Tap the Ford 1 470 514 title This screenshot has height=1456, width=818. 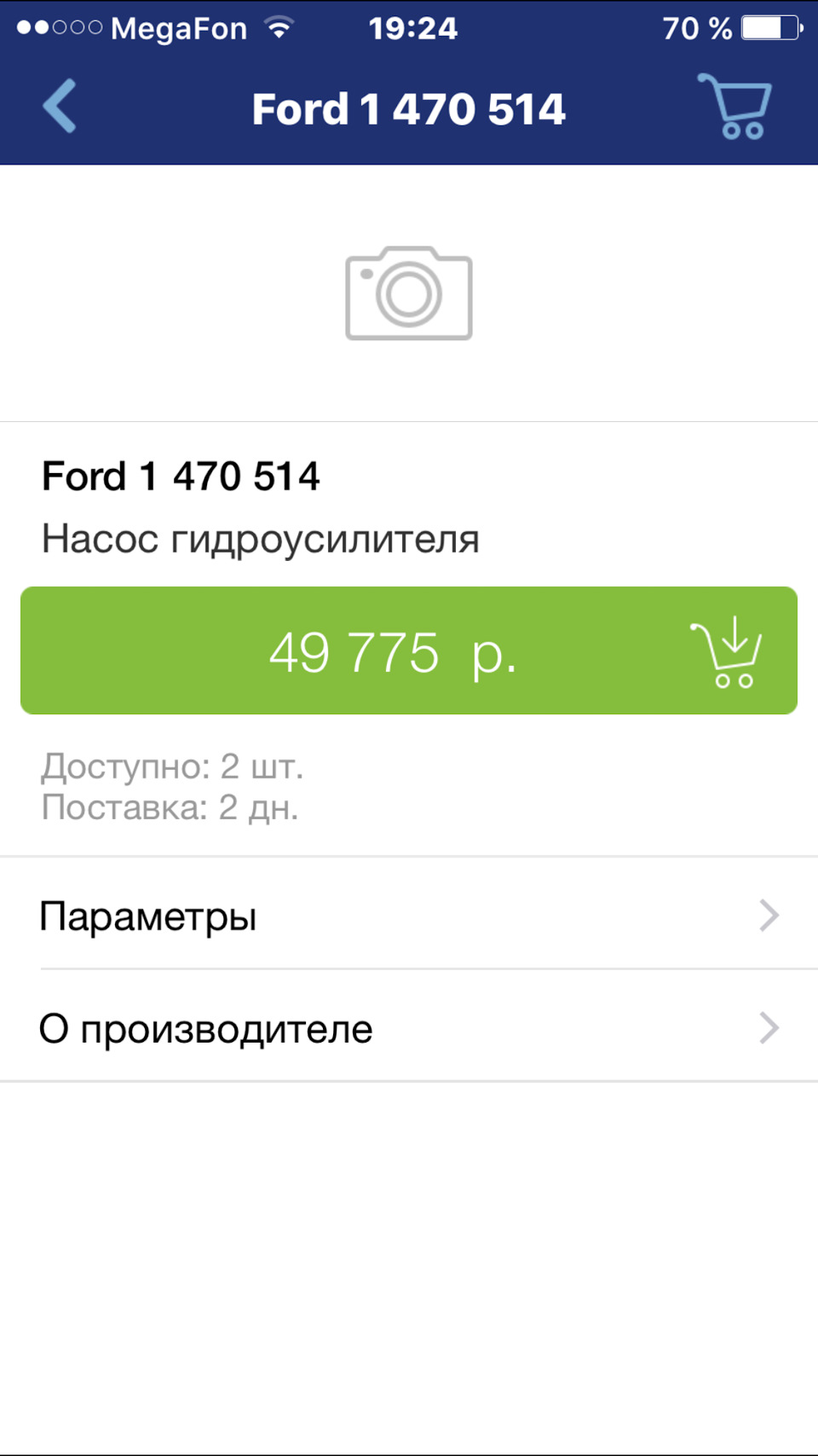[x=181, y=477]
